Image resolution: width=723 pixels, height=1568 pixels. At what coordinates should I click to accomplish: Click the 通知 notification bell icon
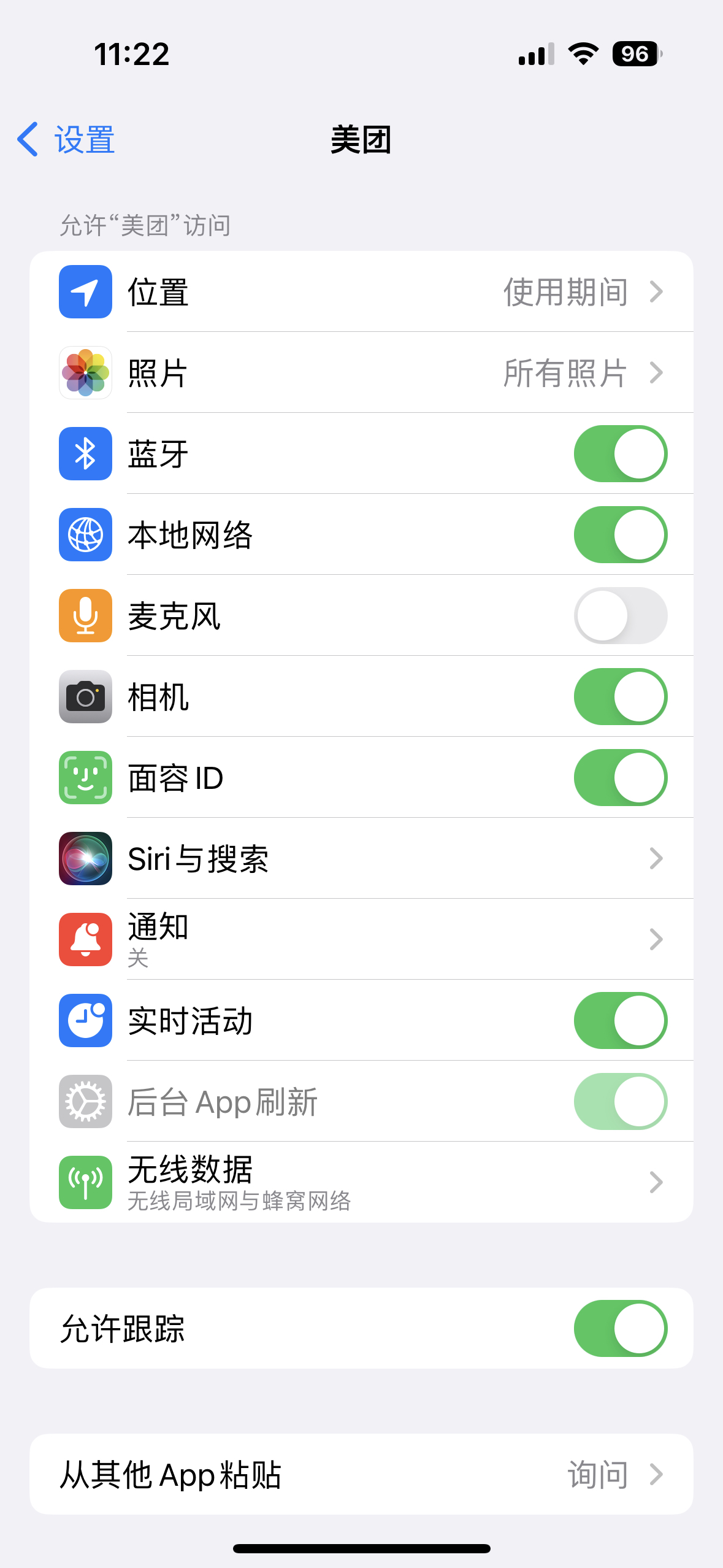(85, 939)
